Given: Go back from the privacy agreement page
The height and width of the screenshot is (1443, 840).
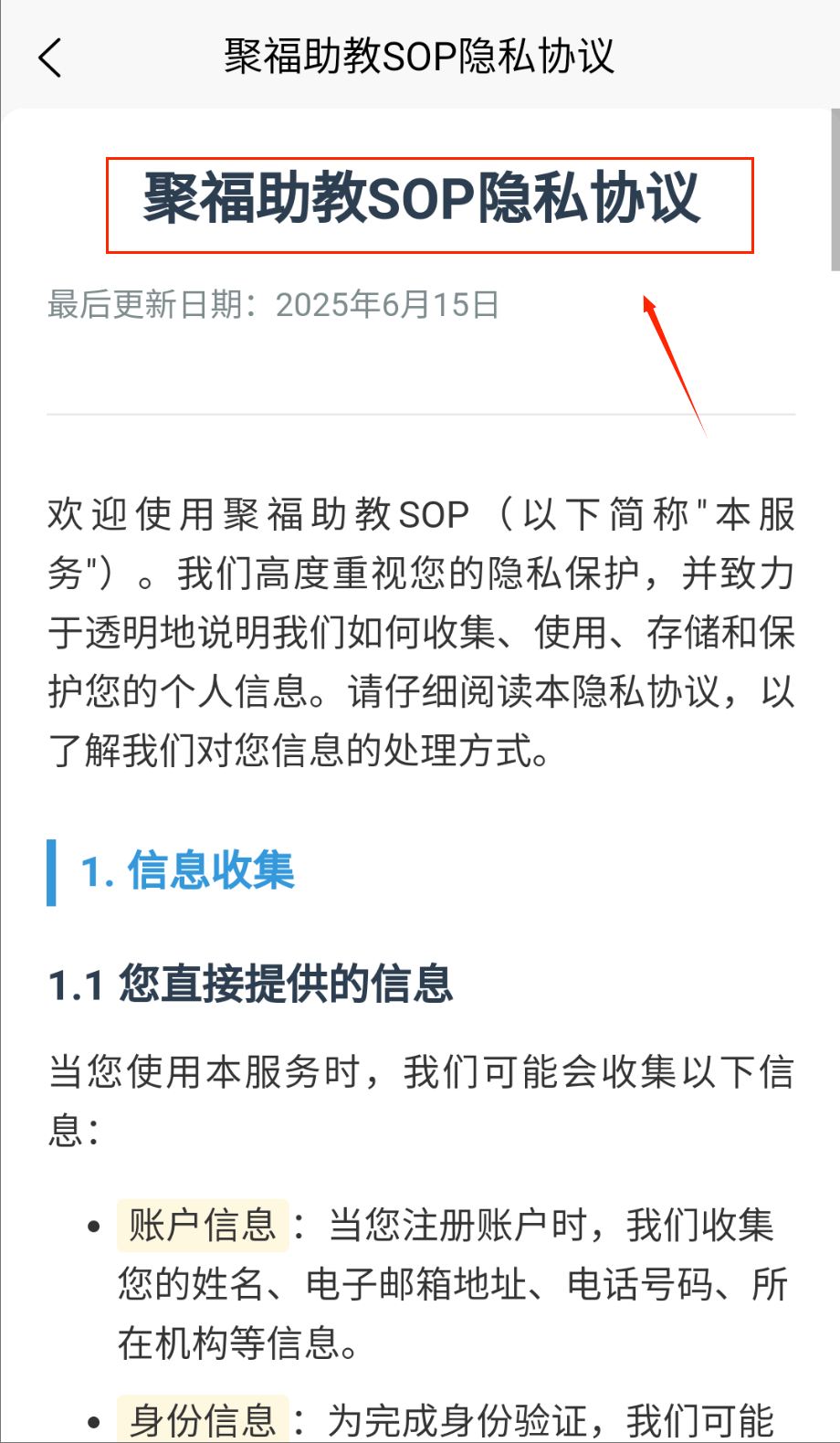Looking at the screenshot, I should click(x=51, y=58).
